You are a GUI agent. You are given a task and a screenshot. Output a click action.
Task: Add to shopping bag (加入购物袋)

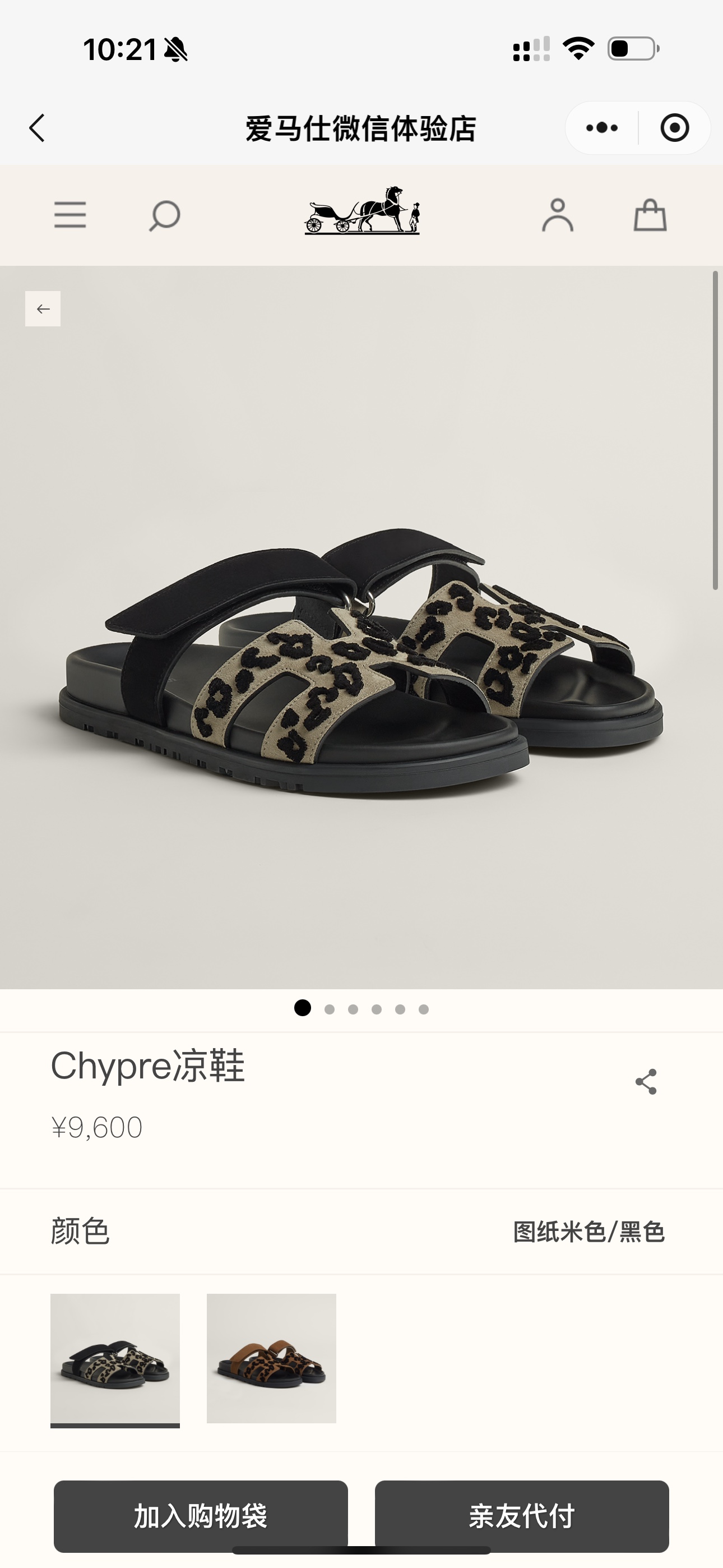[x=201, y=1516]
